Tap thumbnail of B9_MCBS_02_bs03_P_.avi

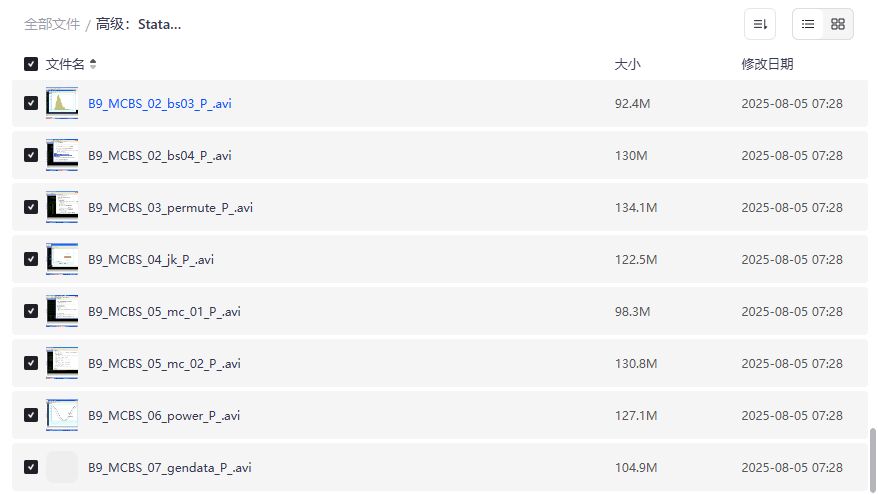pyautogui.click(x=62, y=103)
